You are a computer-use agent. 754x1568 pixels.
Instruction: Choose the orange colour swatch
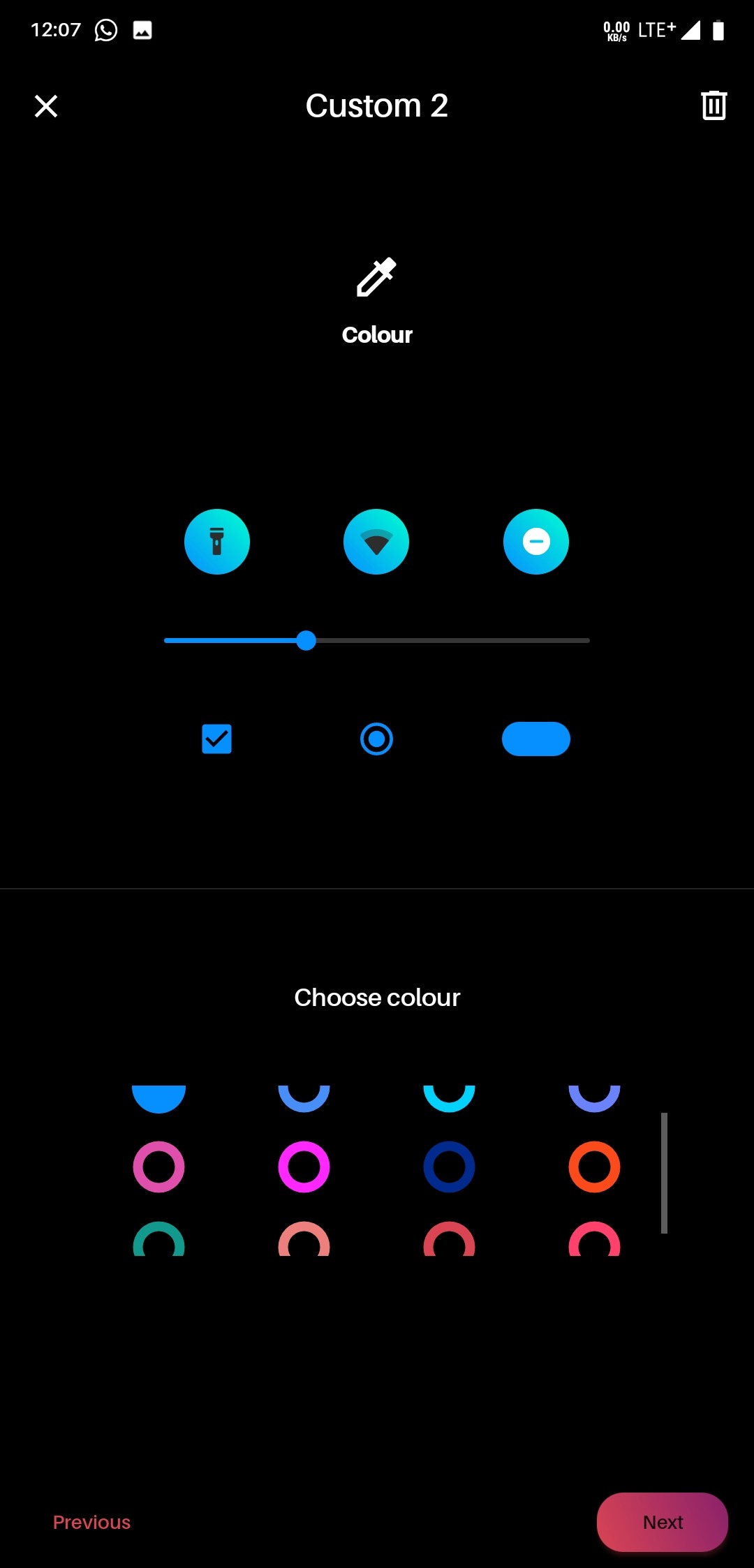click(x=594, y=1167)
